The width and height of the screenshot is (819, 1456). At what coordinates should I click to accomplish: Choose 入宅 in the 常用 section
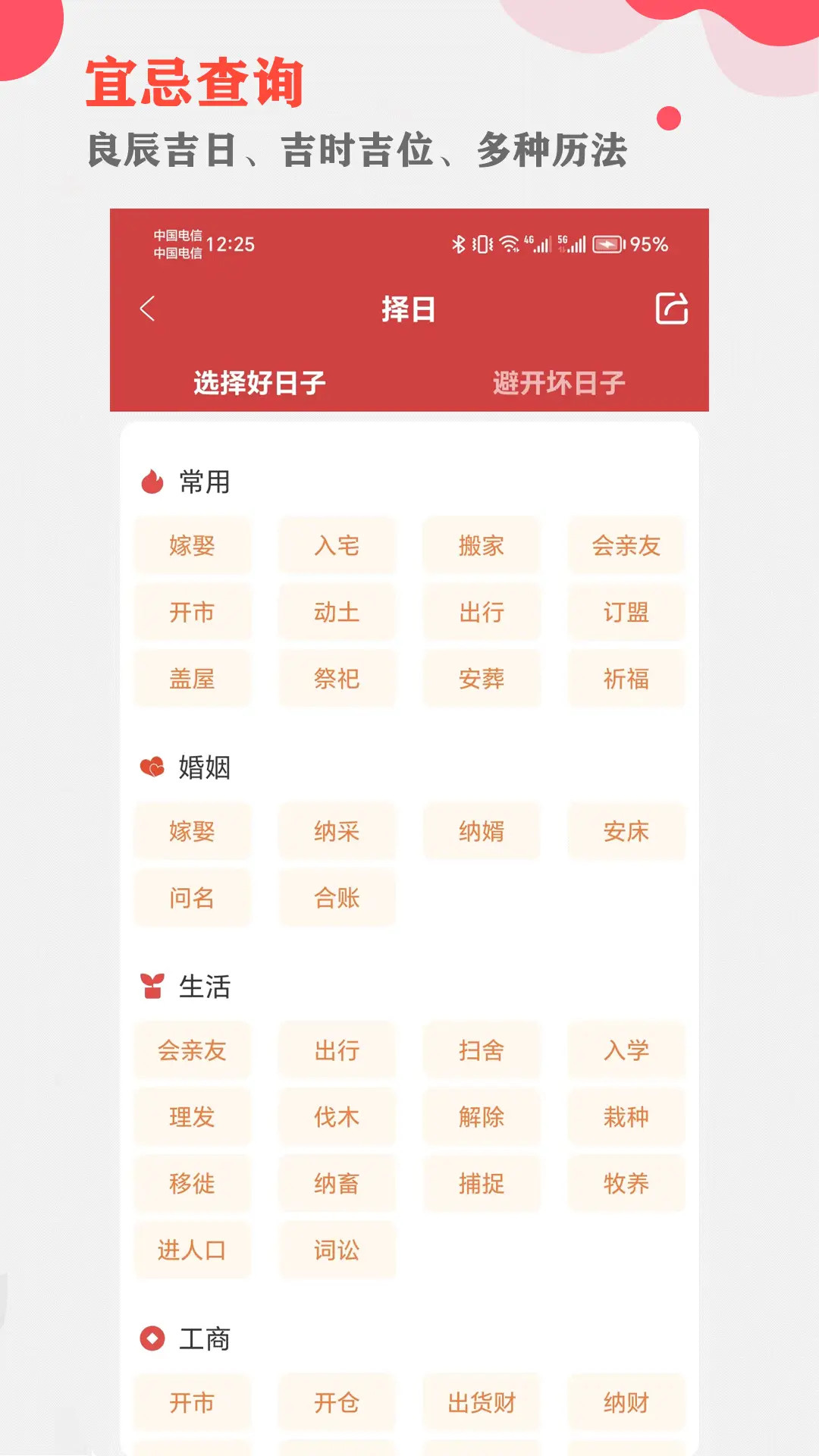click(337, 545)
